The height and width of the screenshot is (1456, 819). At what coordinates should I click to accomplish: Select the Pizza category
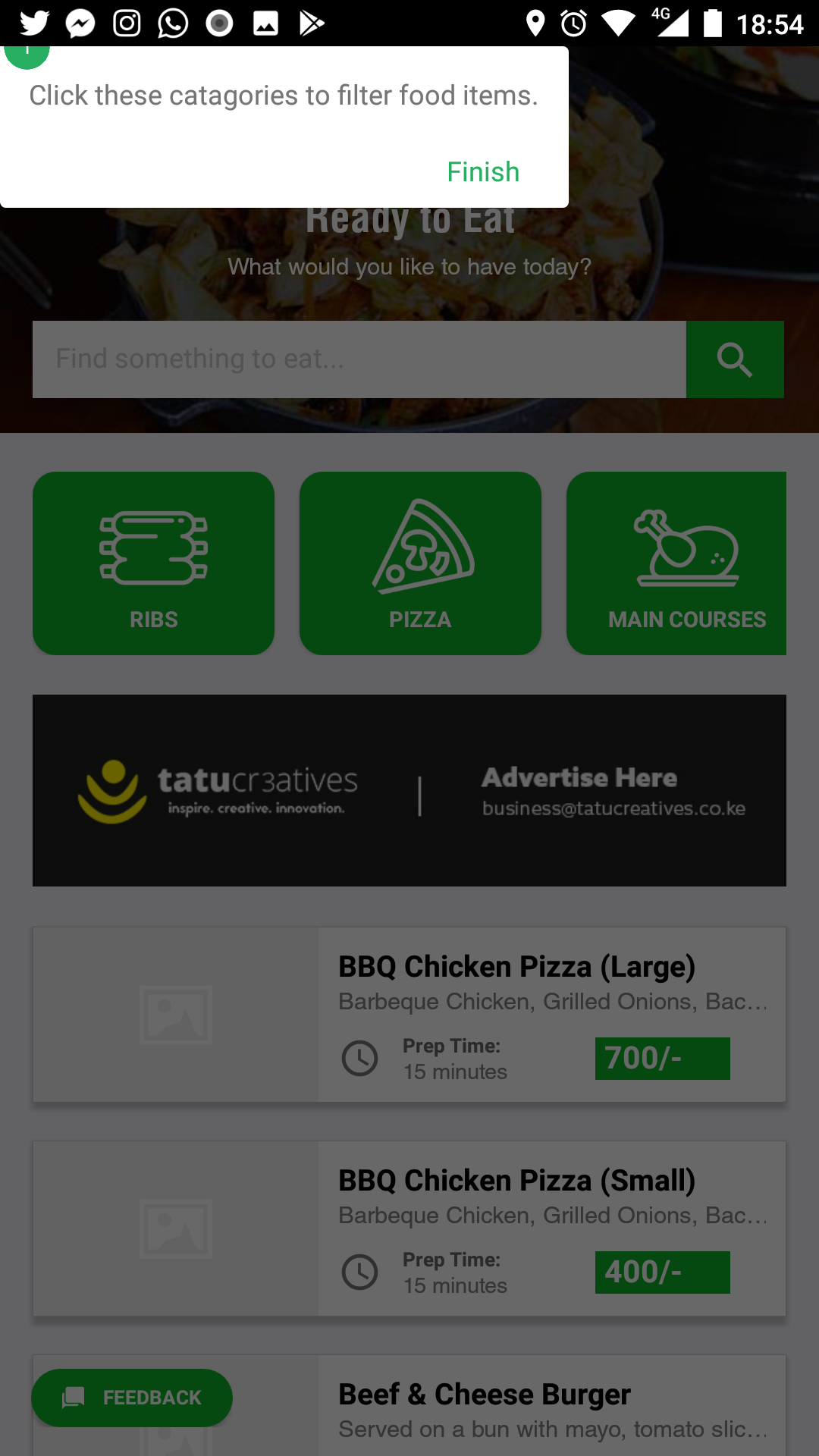click(420, 563)
